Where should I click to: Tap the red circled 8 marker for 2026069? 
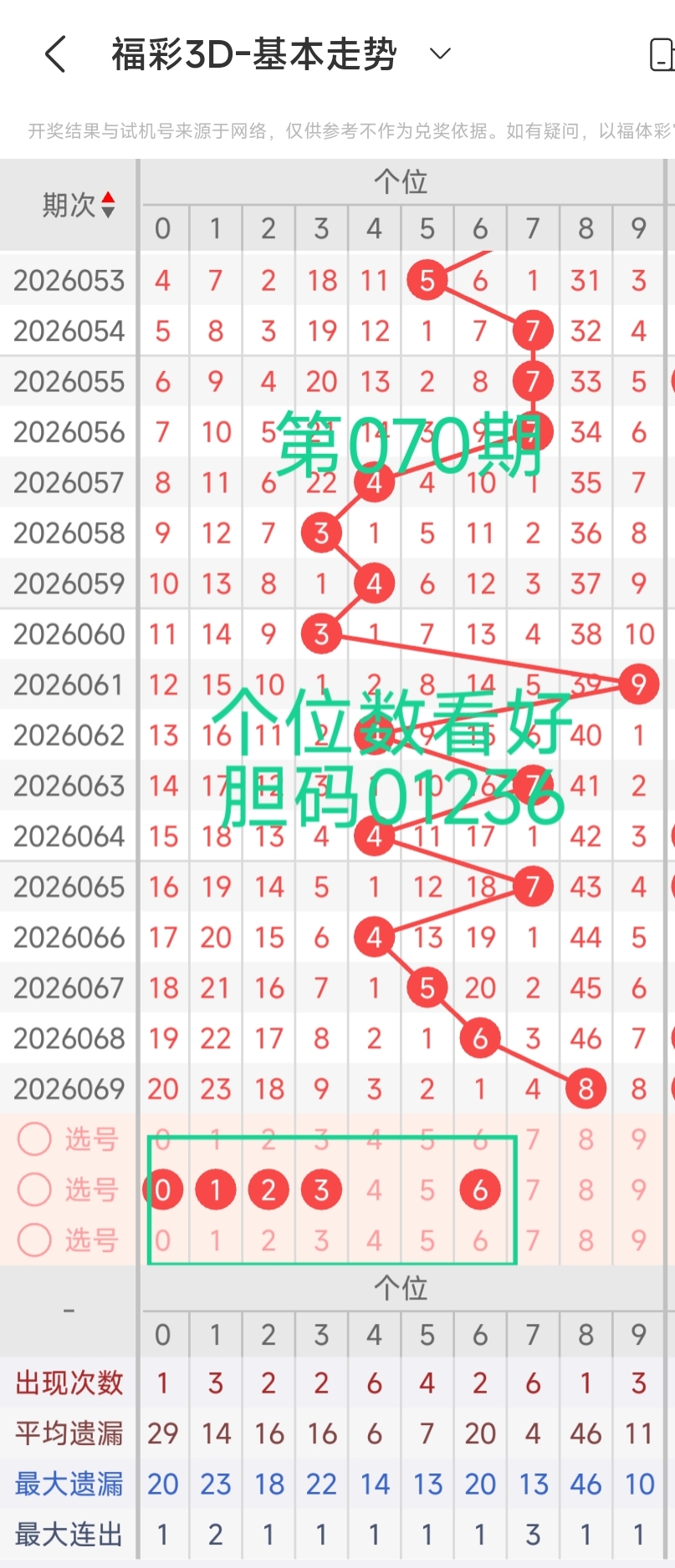586,1088
